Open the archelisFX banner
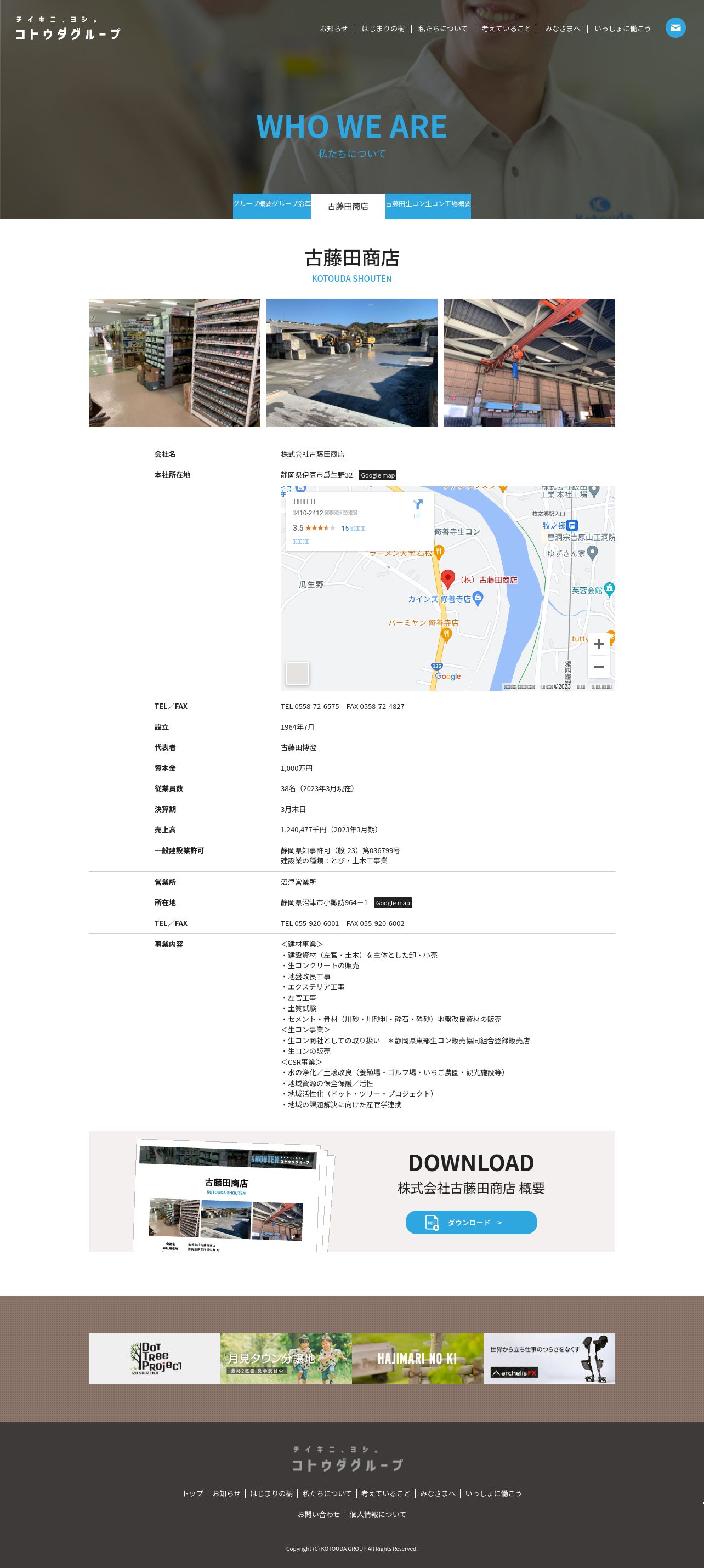704x1568 pixels. tap(549, 1359)
